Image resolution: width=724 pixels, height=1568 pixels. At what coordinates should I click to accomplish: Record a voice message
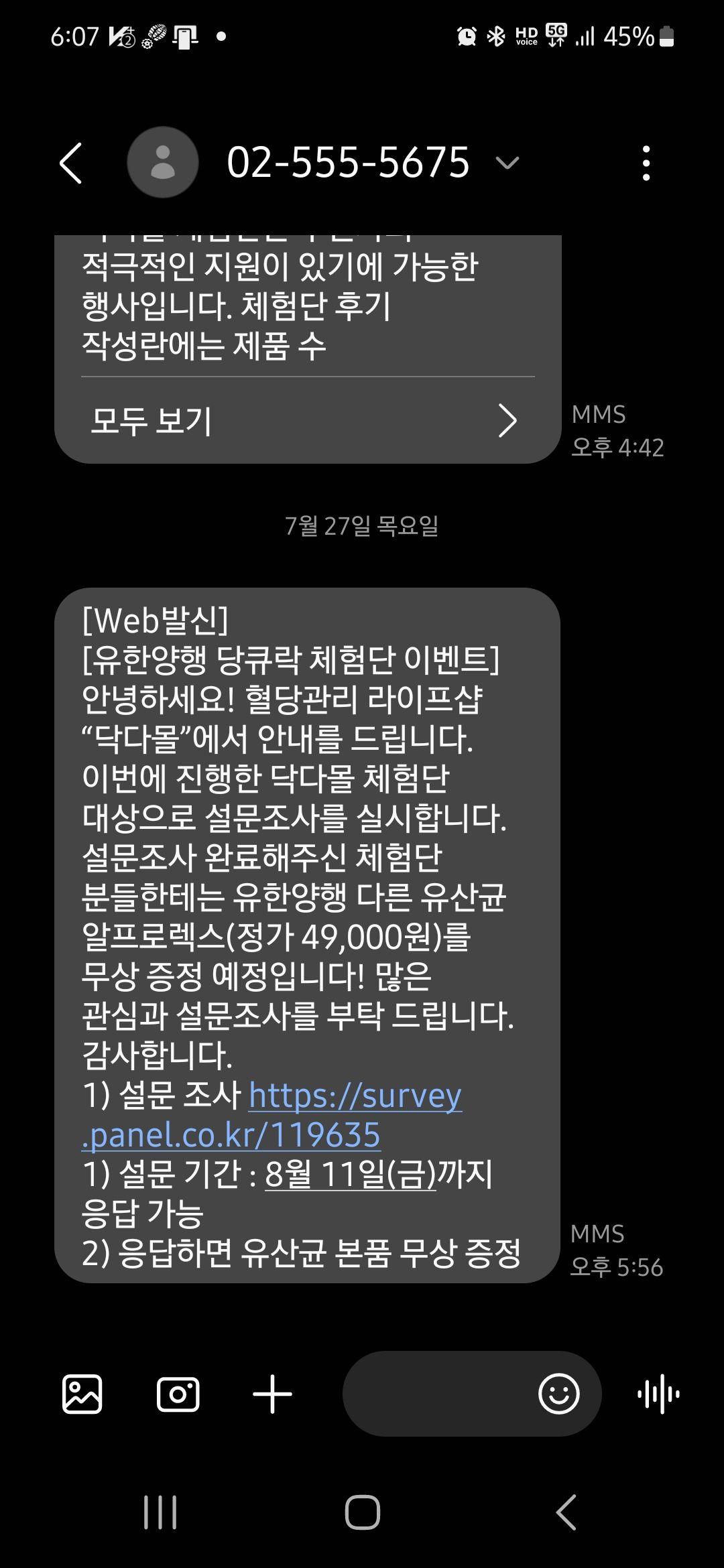(658, 1394)
